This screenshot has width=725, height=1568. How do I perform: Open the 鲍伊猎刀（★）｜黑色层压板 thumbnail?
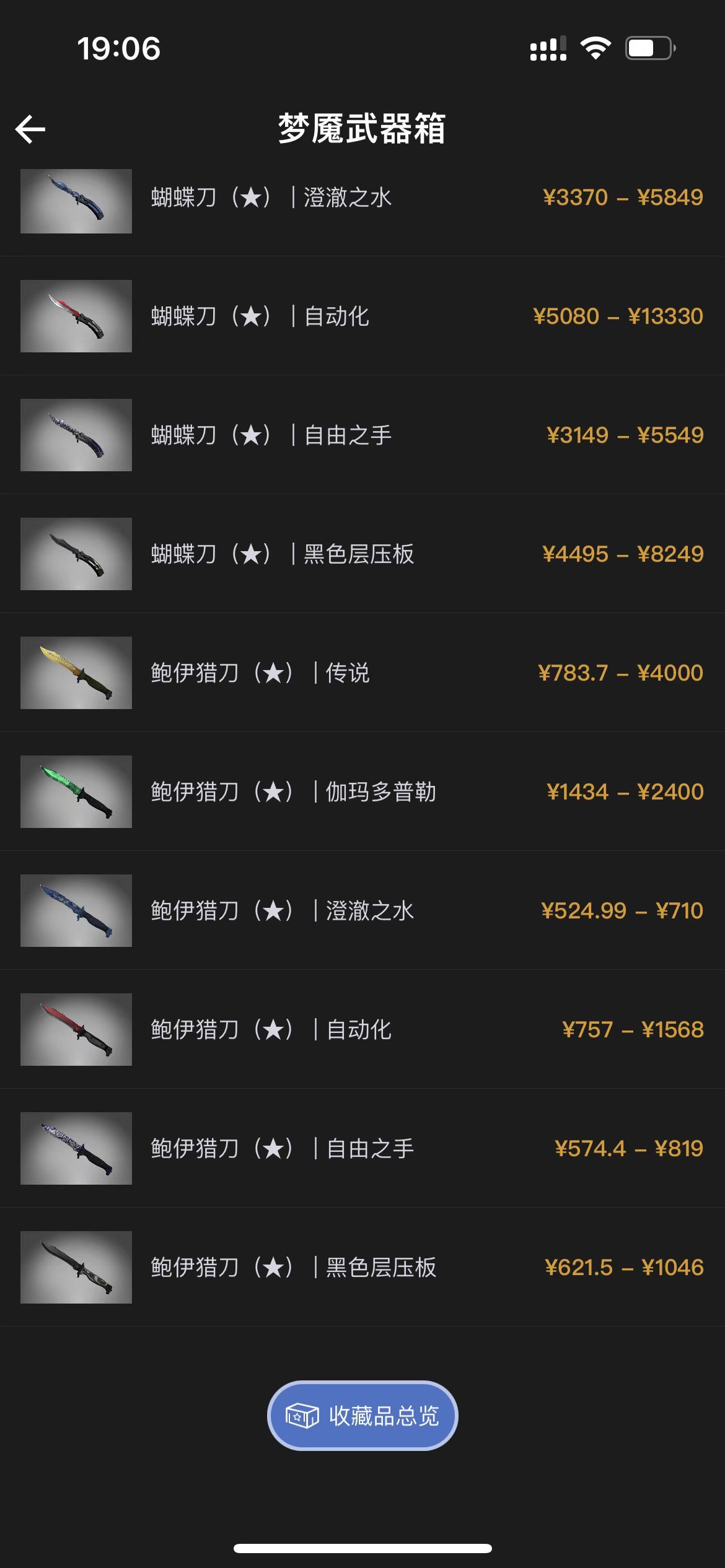[x=76, y=1268]
